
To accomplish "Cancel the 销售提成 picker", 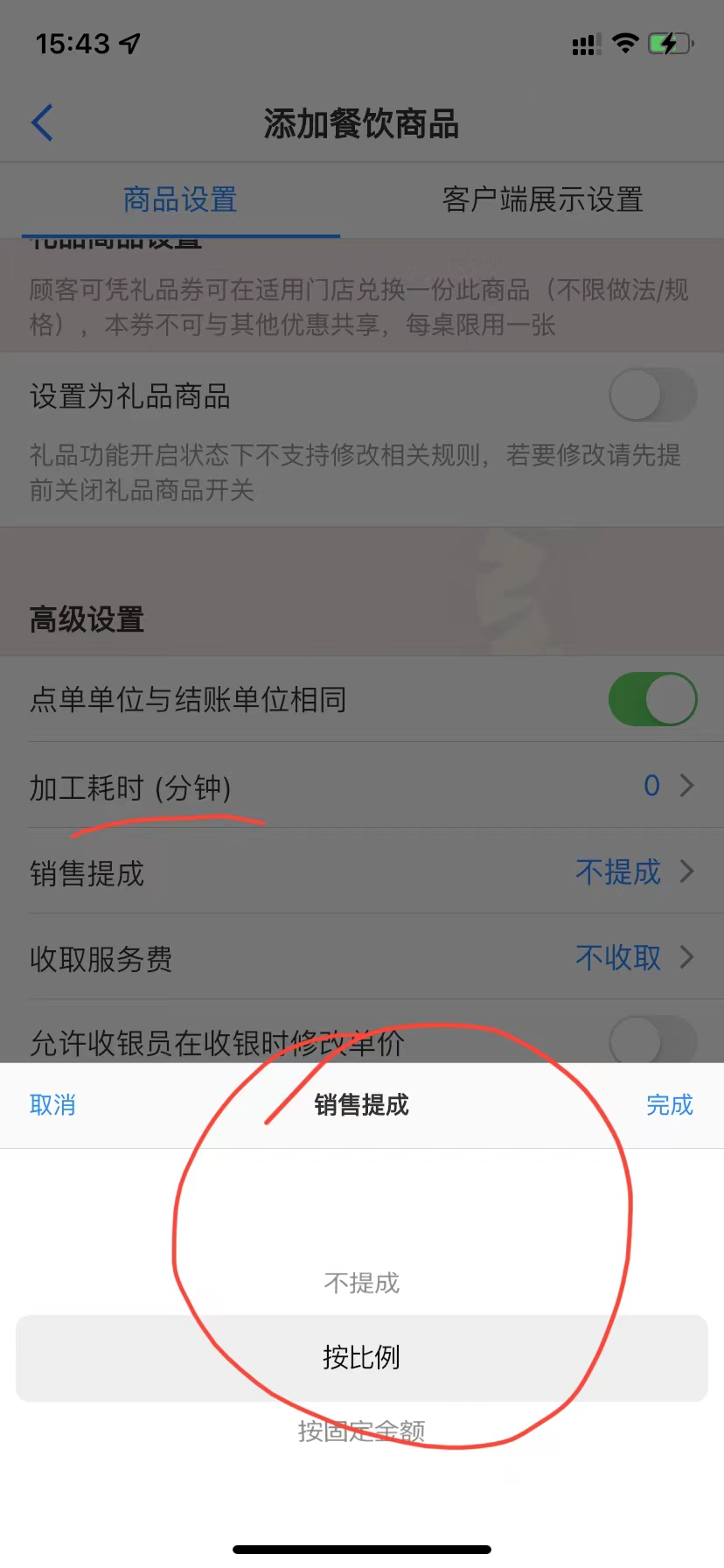I will point(52,1105).
